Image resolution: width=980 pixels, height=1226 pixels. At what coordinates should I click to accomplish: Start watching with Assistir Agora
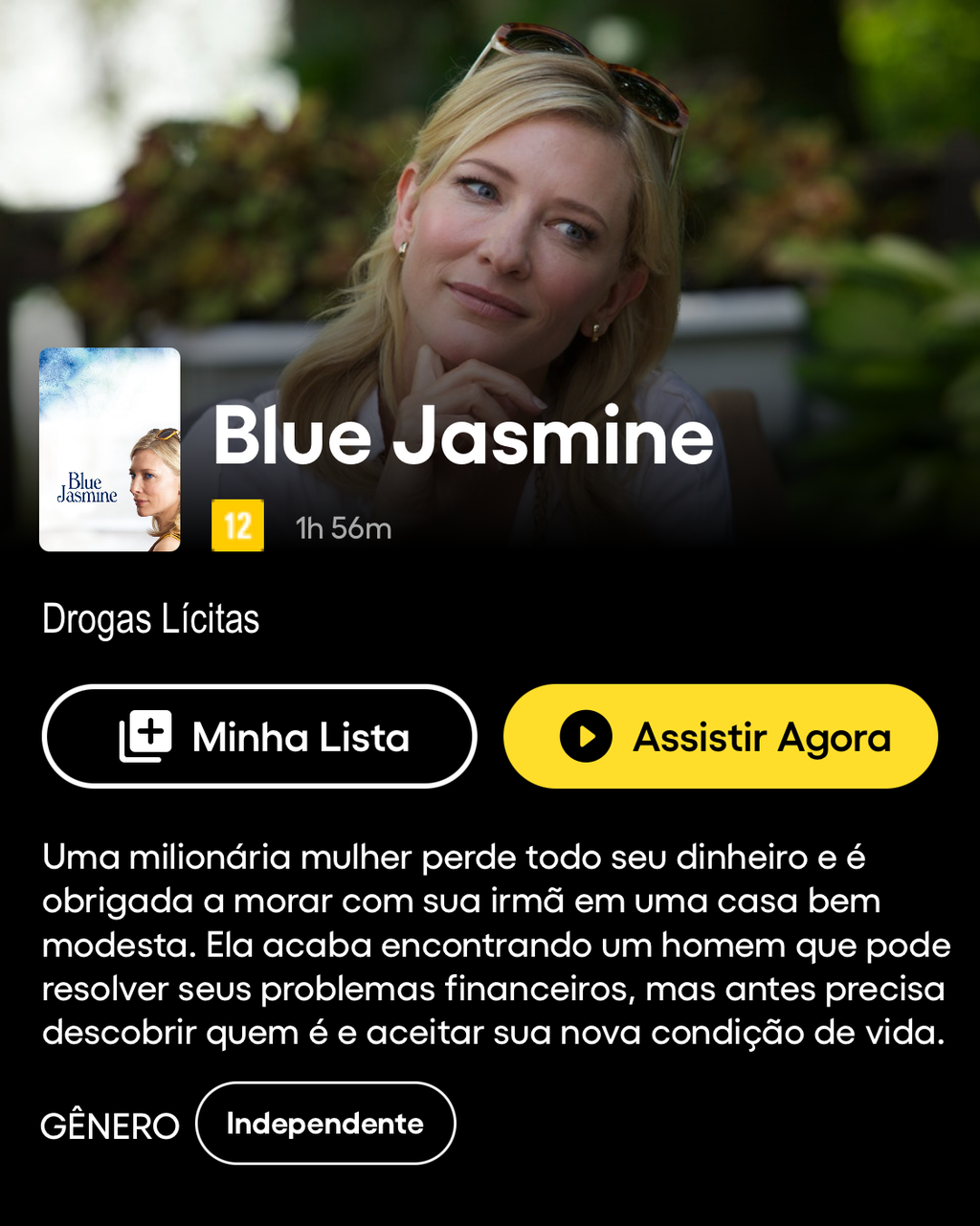click(721, 737)
